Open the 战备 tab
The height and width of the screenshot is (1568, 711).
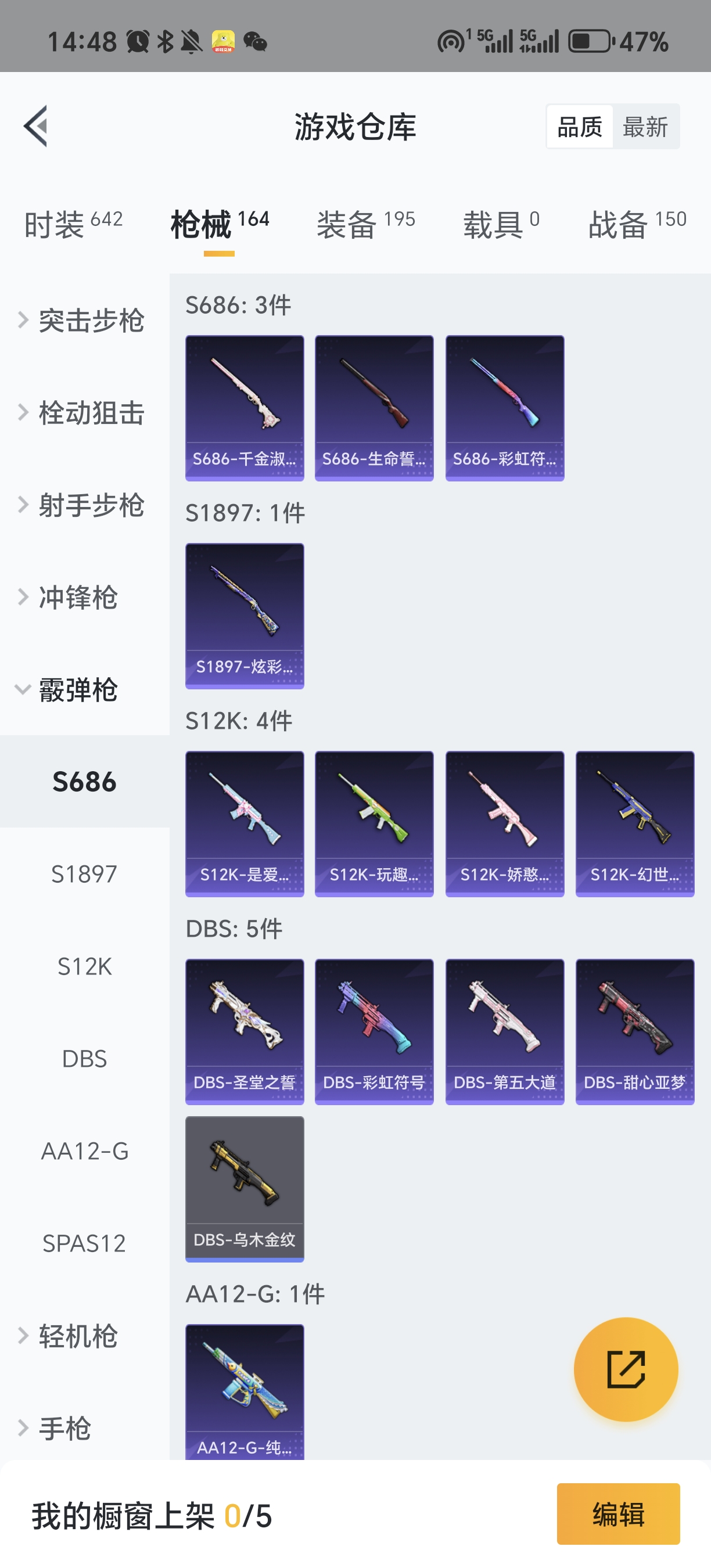(636, 224)
